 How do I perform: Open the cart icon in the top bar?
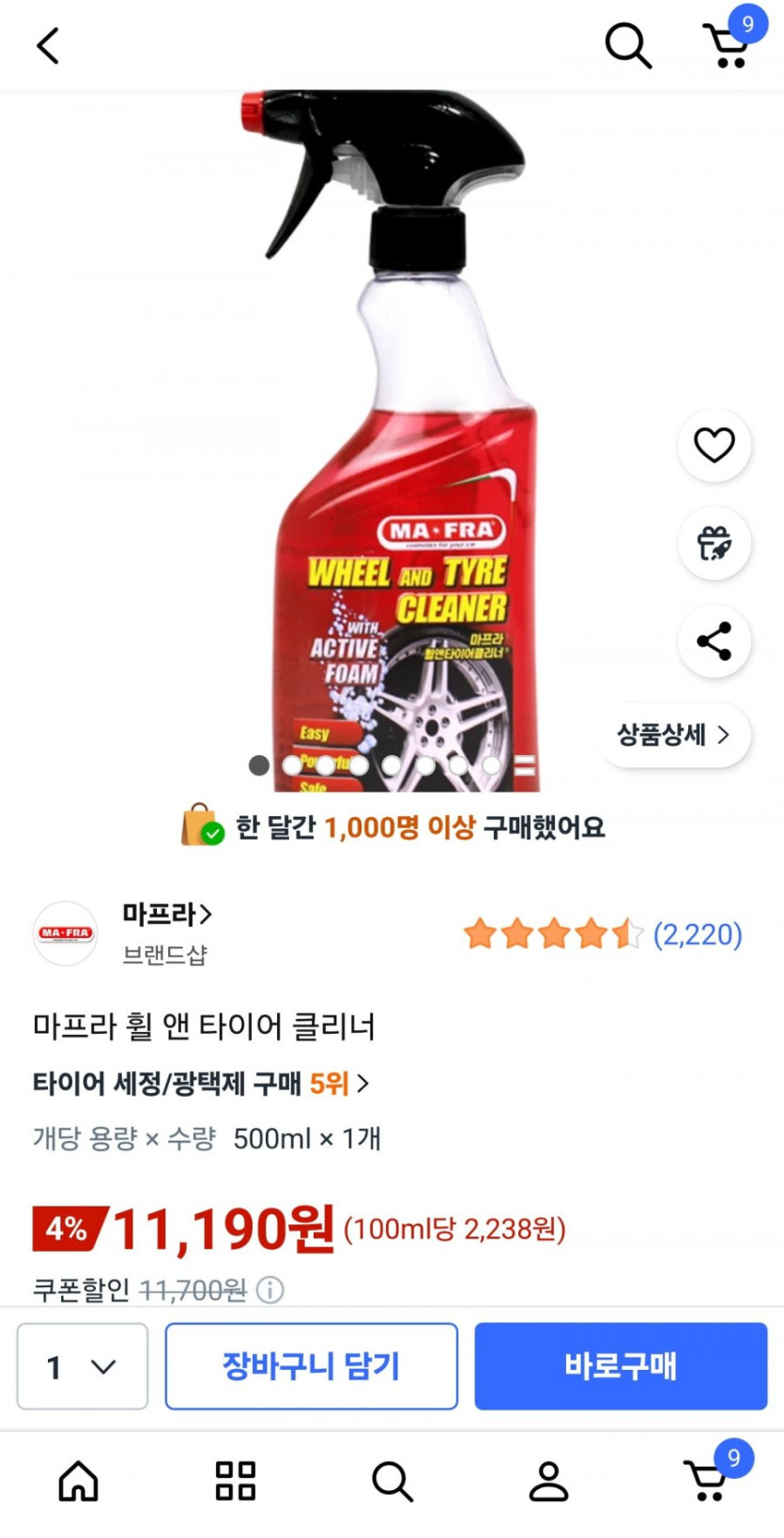click(727, 43)
